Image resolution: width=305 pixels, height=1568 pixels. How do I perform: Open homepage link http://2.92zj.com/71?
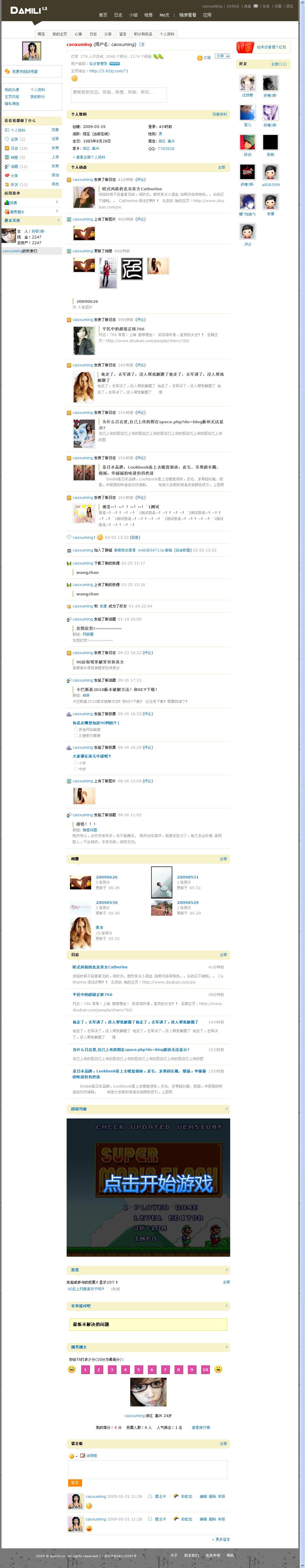[x=108, y=70]
